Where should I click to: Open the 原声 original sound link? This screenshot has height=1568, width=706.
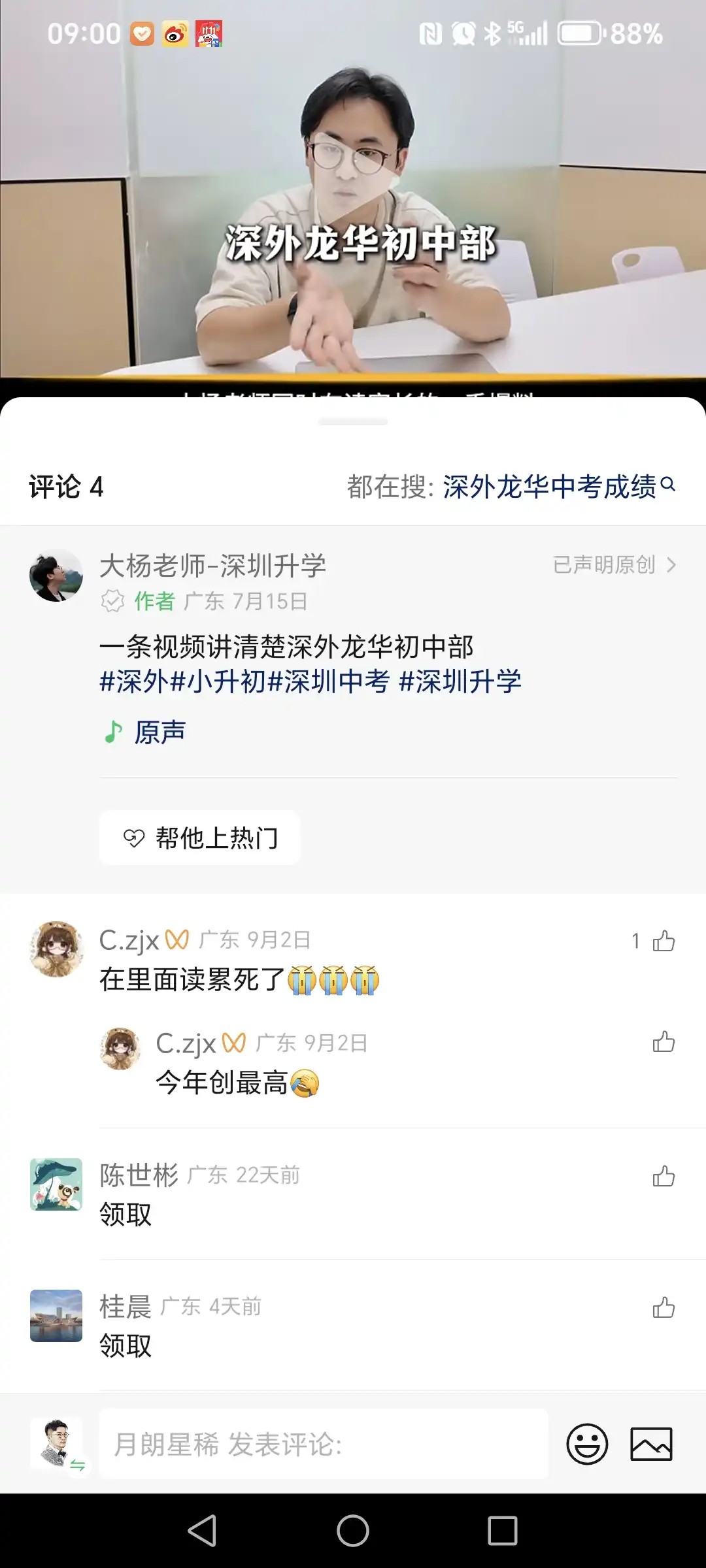pos(159,732)
